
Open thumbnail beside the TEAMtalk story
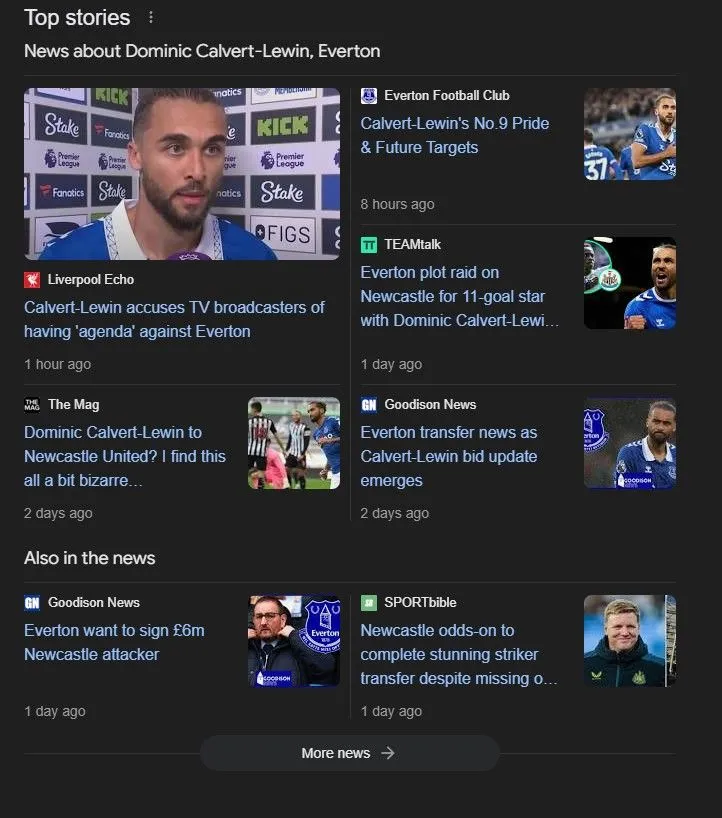[x=629, y=283]
